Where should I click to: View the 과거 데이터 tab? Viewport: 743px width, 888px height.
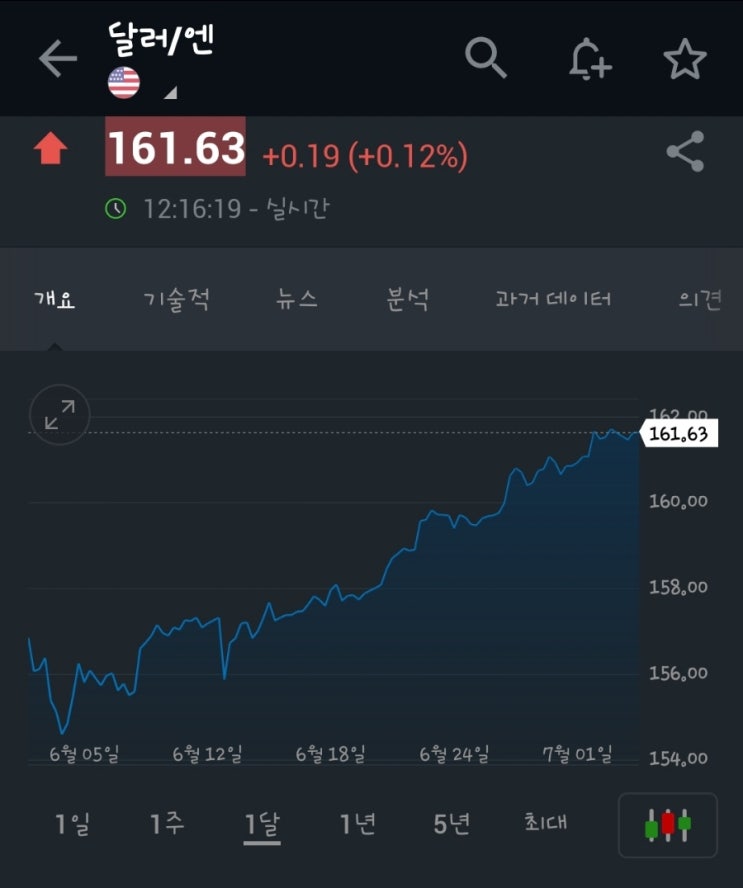pos(553,299)
